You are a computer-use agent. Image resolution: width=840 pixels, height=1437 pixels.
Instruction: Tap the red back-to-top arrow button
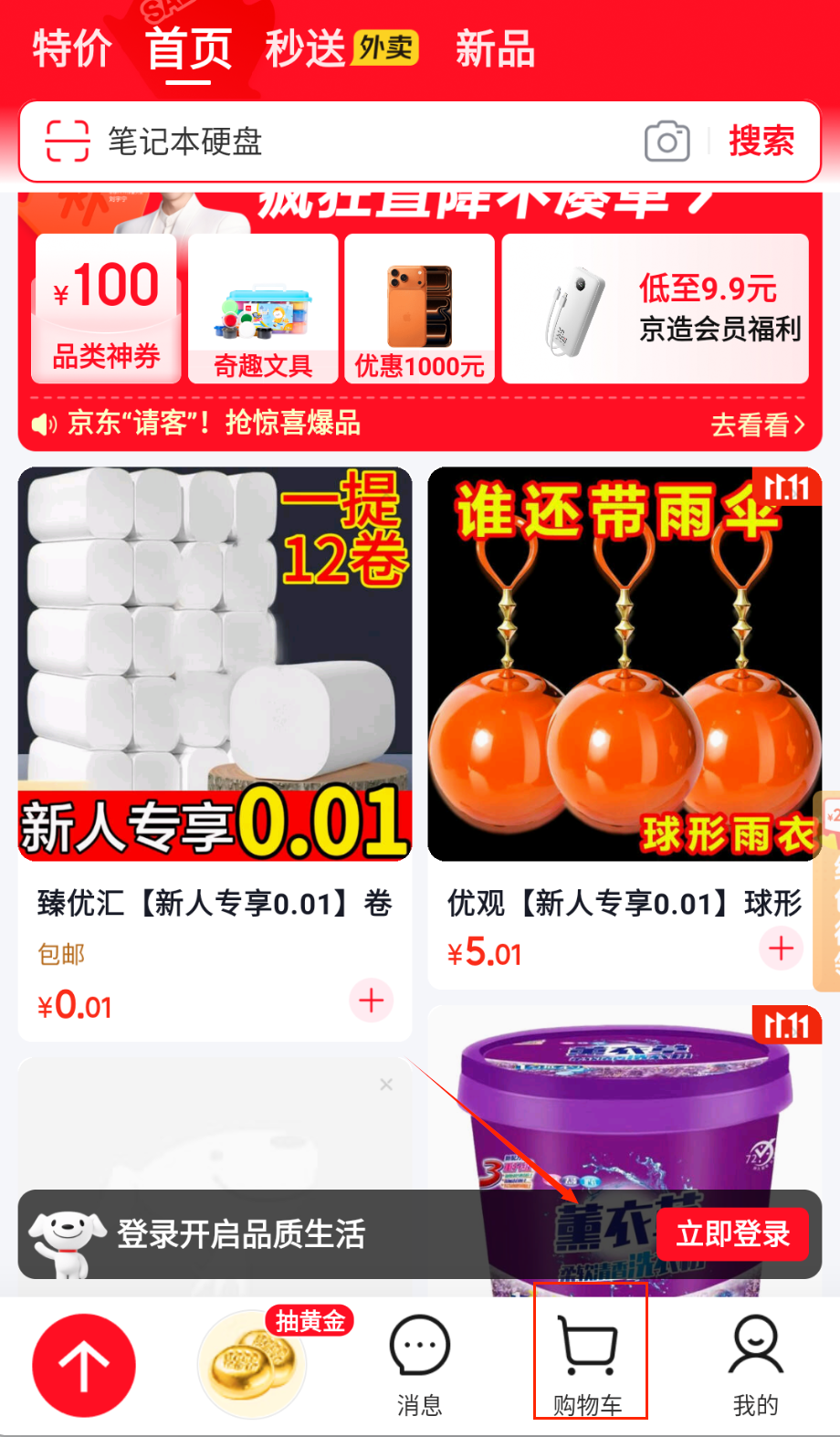(84, 1366)
